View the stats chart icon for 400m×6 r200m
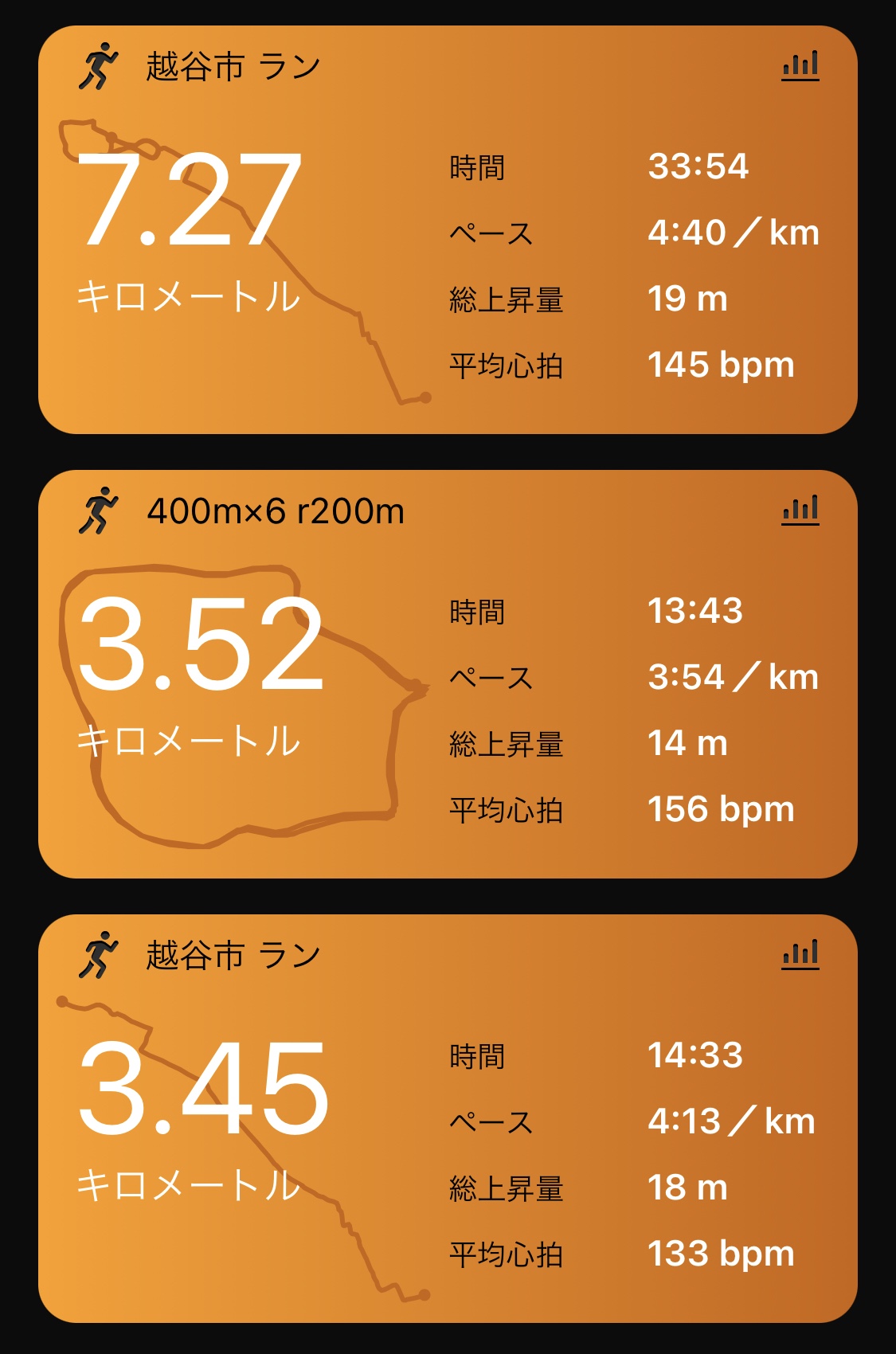Viewport: 896px width, 1354px height. [x=800, y=510]
